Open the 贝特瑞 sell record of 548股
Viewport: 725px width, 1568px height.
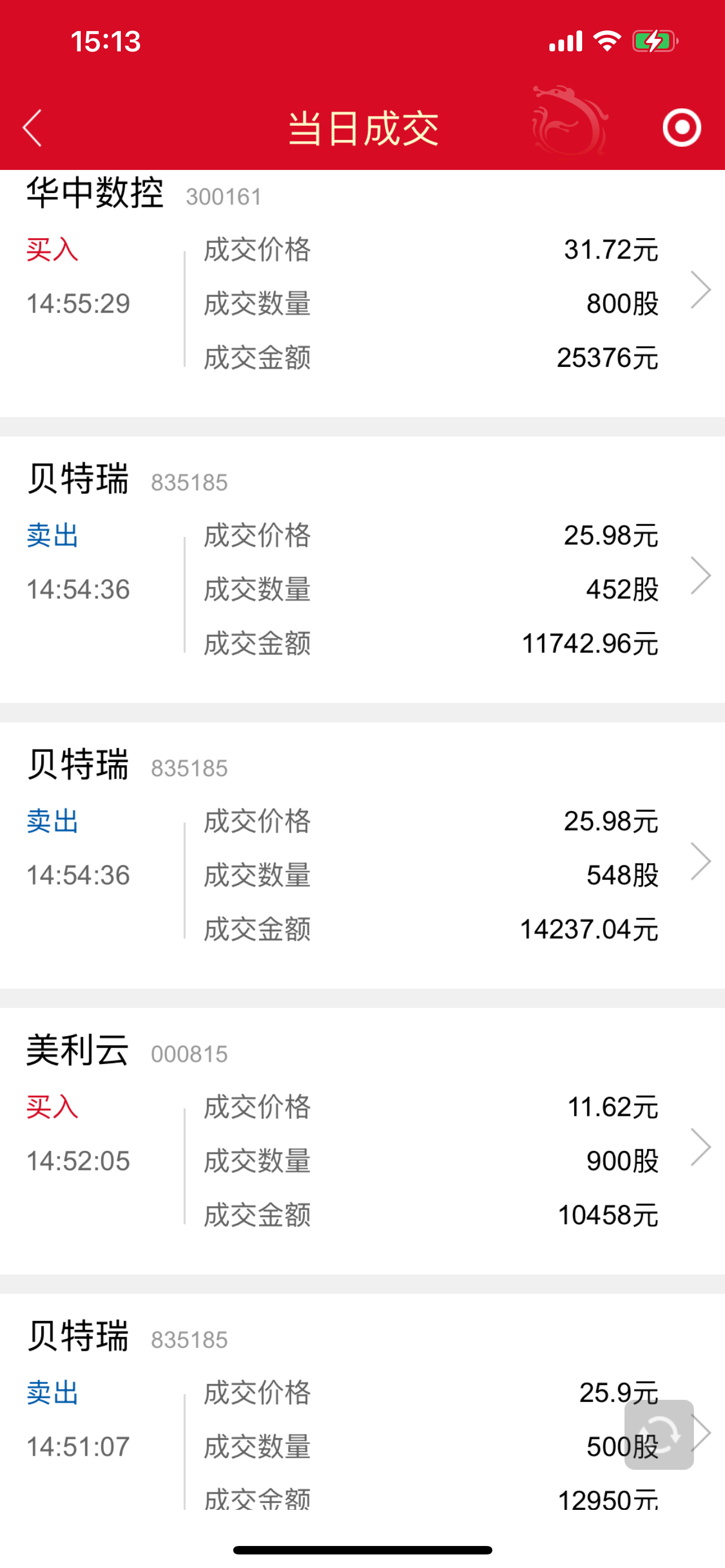point(362,855)
